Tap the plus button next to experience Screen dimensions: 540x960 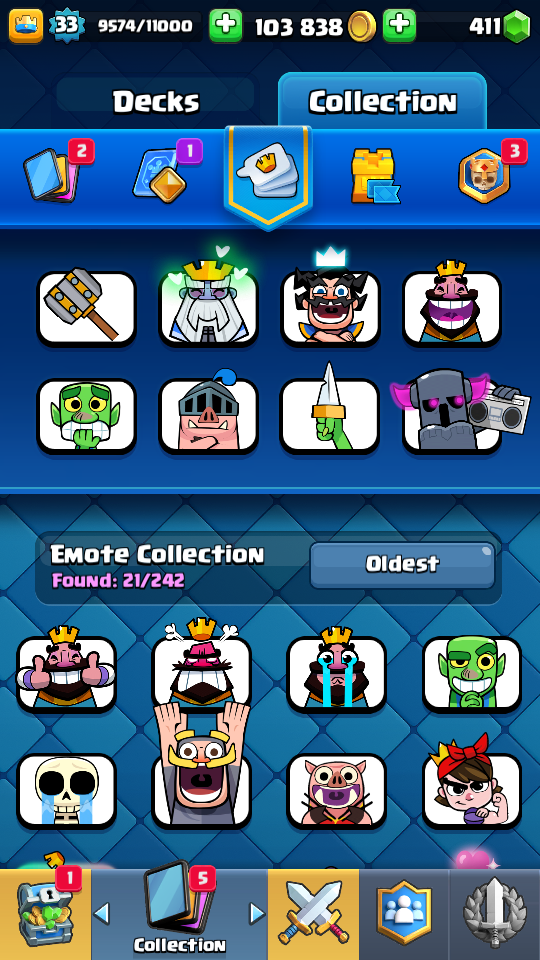point(225,26)
